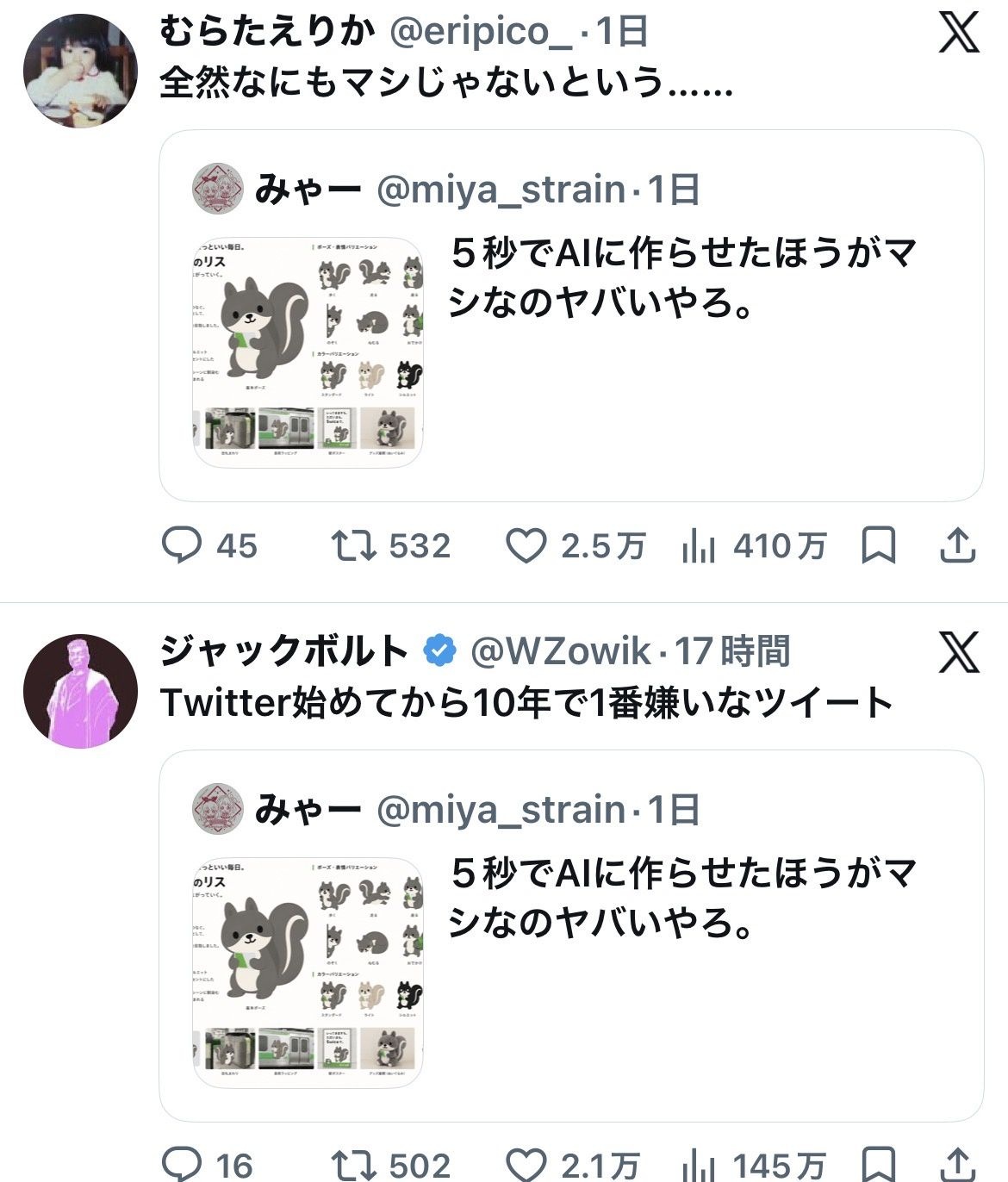The height and width of the screenshot is (1182, 1008).
Task: Share むらたえりか's post
Action: (x=957, y=545)
